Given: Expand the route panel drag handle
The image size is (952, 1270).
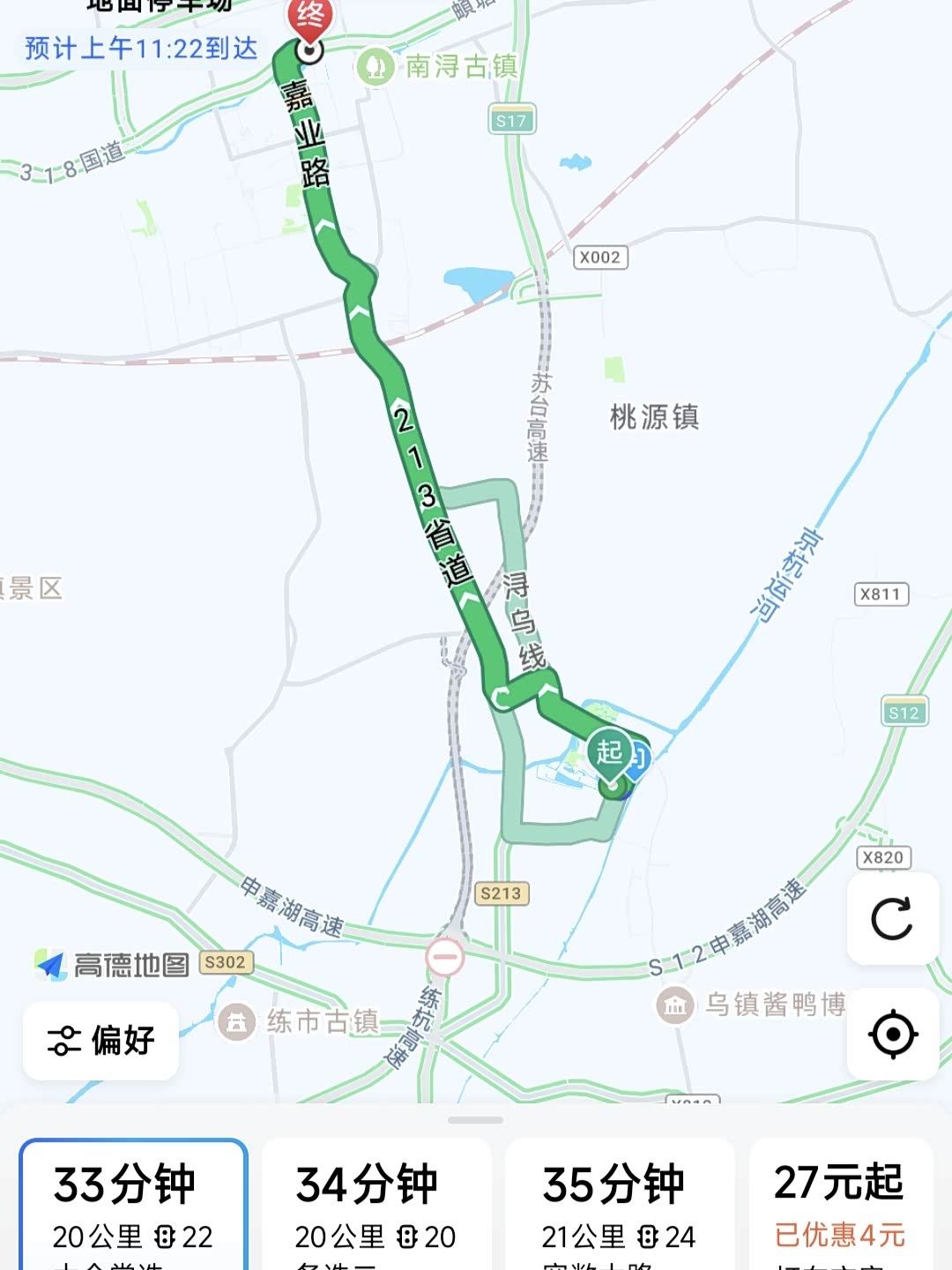Looking at the screenshot, I should (x=475, y=1120).
